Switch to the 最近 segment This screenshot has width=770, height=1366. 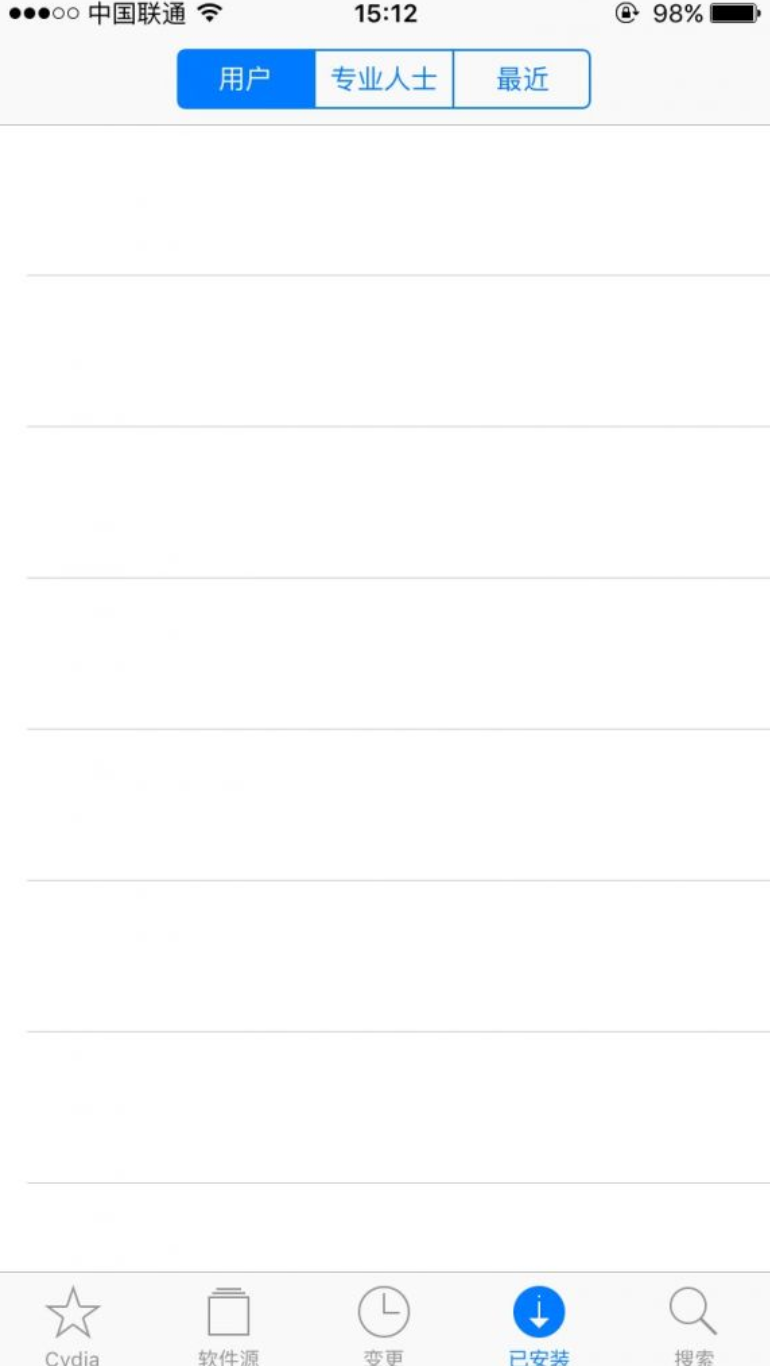tap(522, 79)
